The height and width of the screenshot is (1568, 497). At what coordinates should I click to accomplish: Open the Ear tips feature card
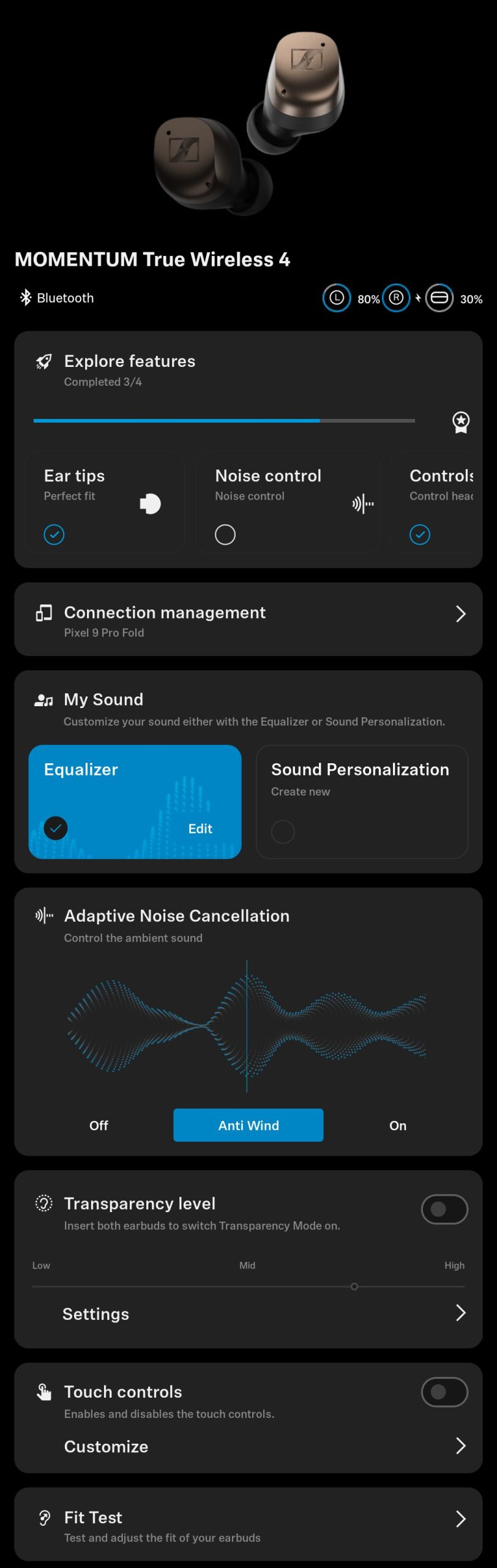click(x=104, y=502)
